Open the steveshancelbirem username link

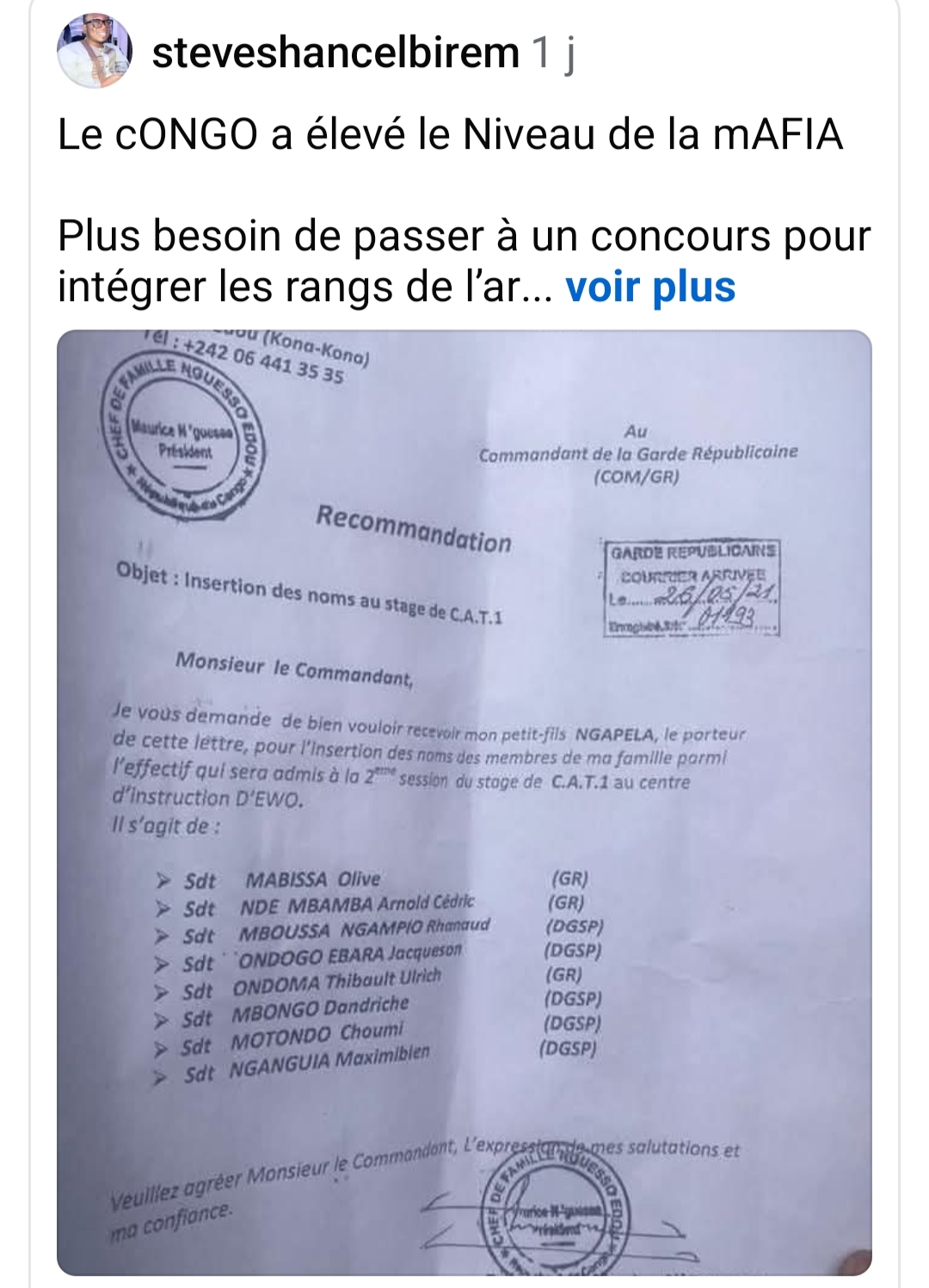[x=335, y=53]
